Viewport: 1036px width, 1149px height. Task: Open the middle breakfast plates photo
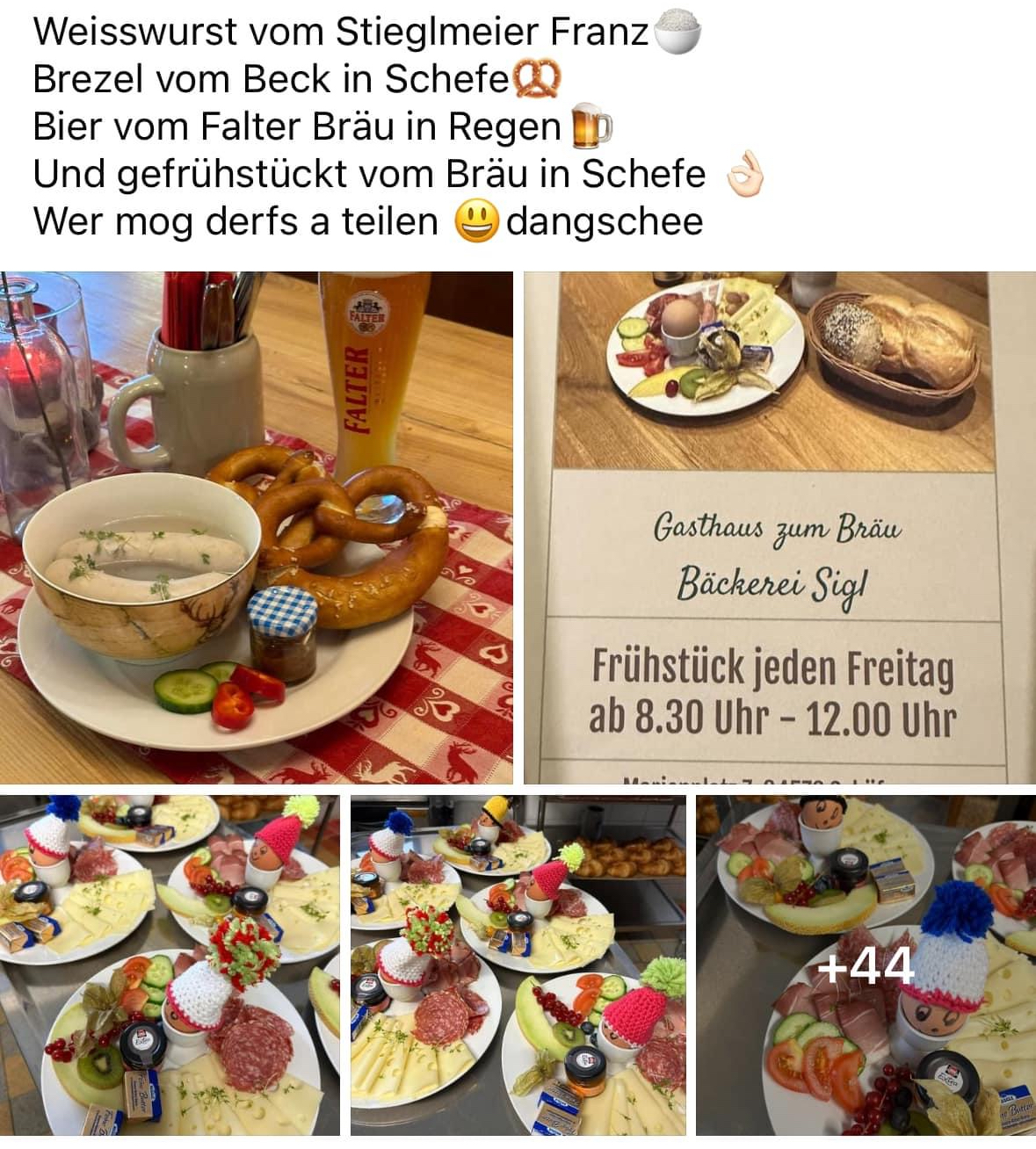pos(518,965)
